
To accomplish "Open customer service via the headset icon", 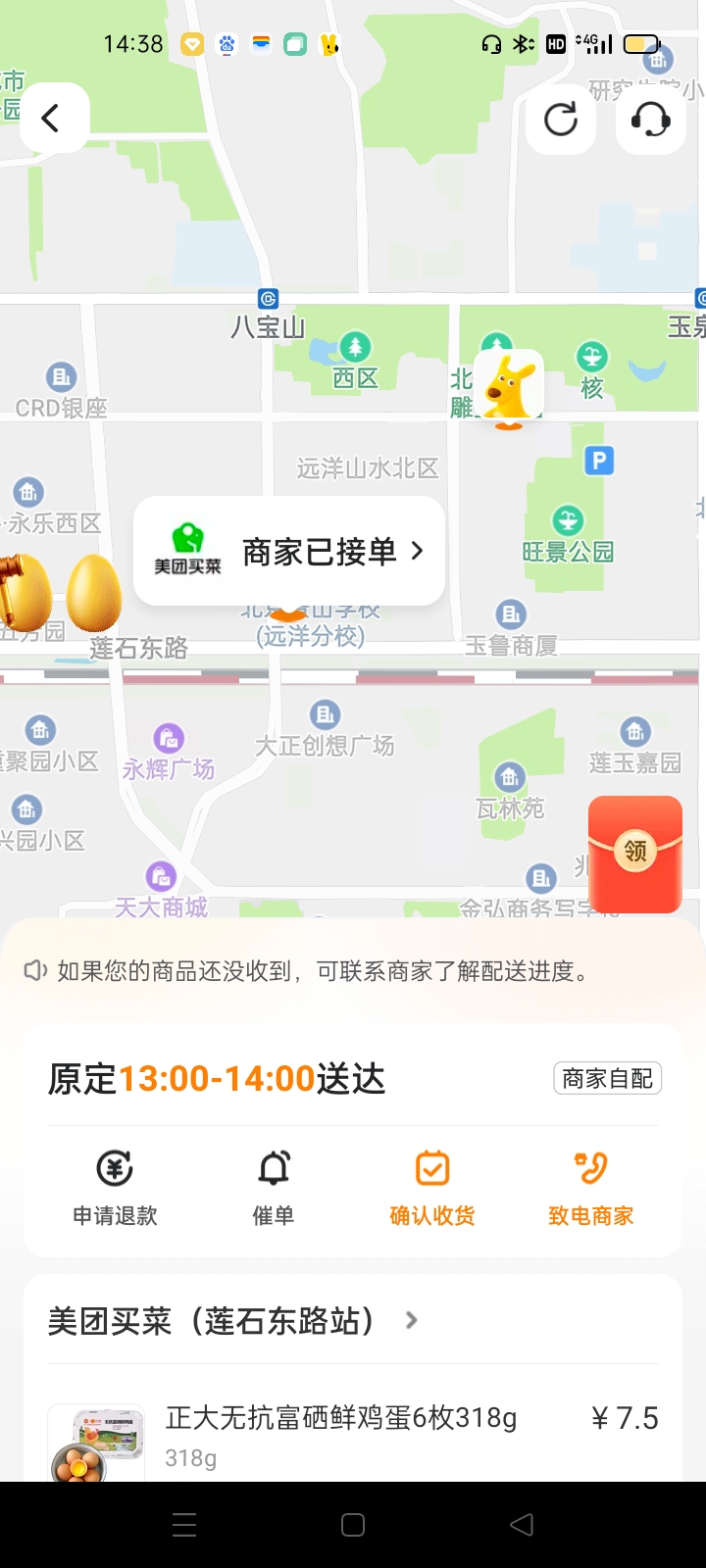I will (x=649, y=120).
